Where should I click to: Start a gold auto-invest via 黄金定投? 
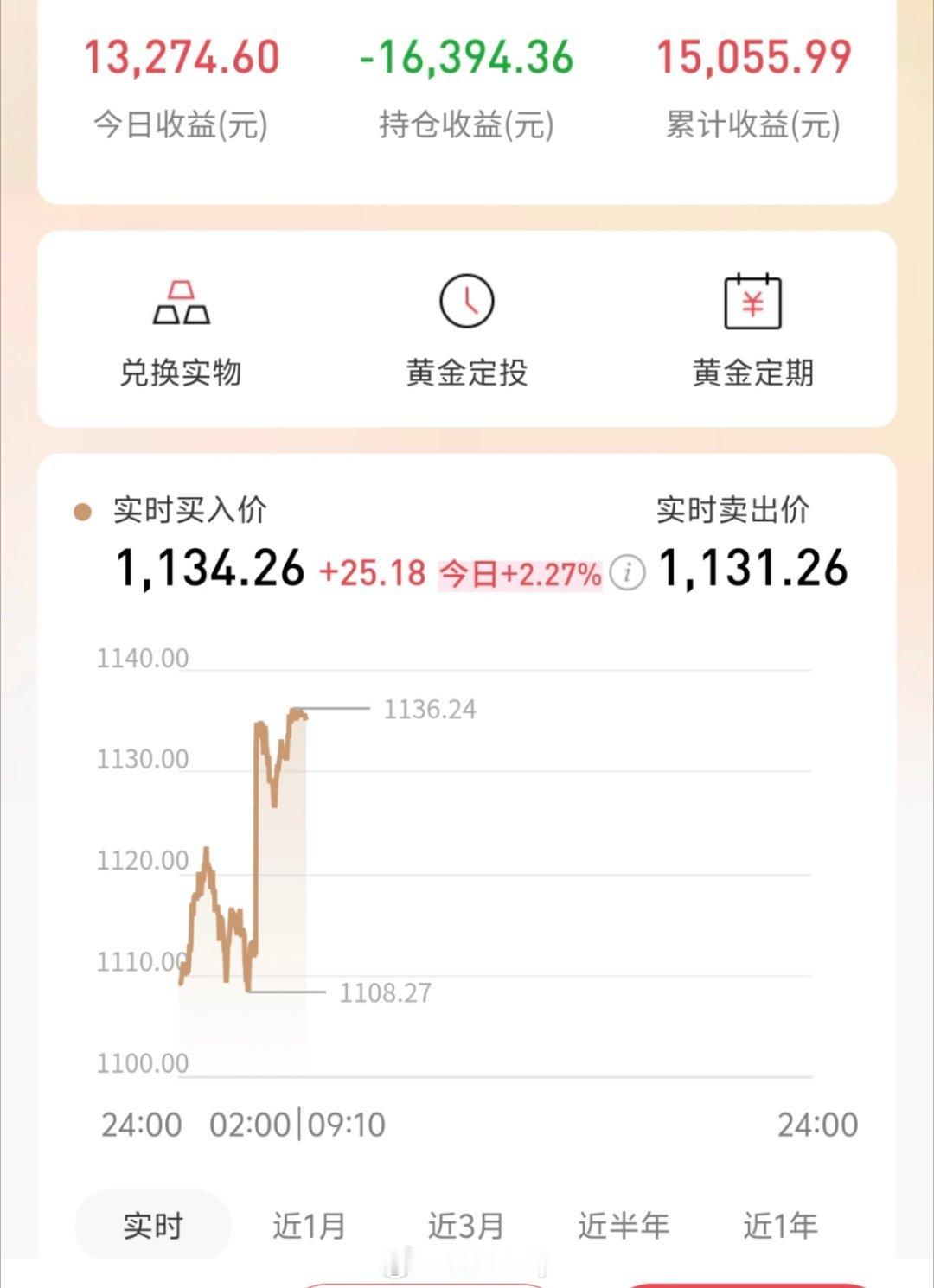(x=467, y=373)
